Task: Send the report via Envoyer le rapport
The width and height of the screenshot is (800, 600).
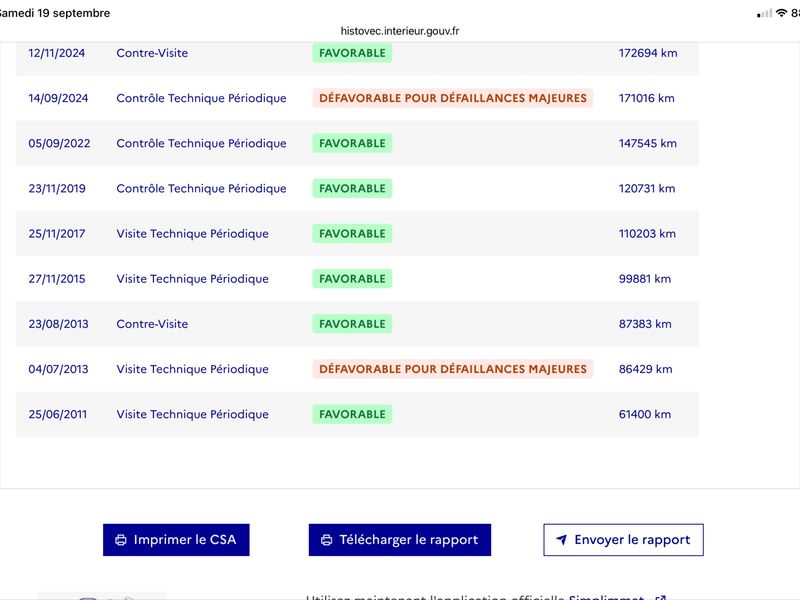Action: [623, 539]
